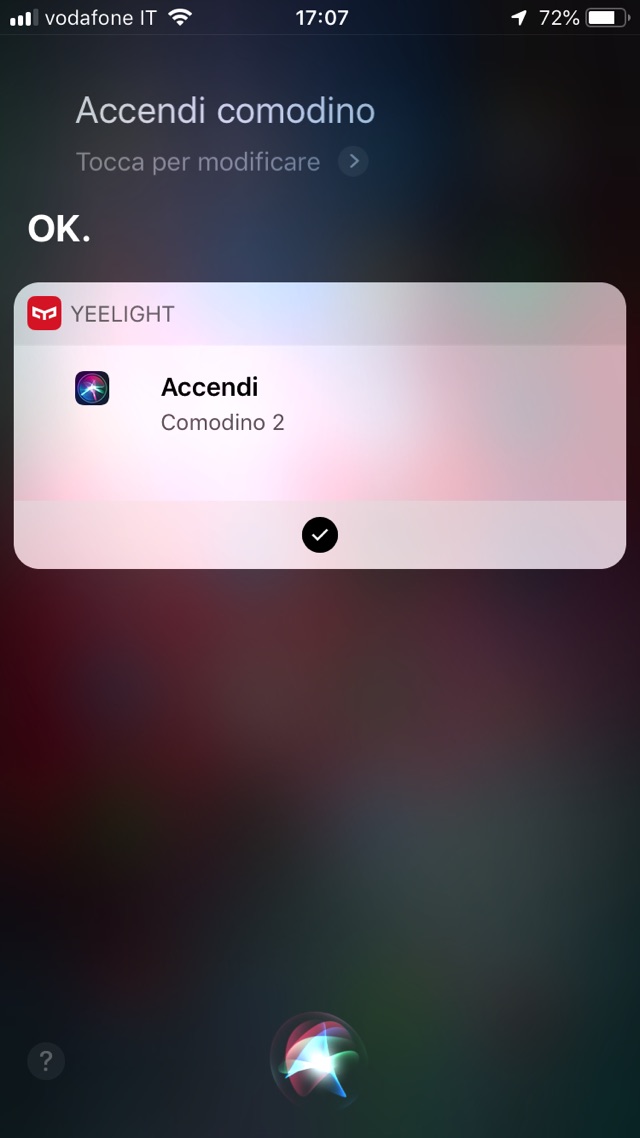The image size is (640, 1138).
Task: Tap the Siri orb to speak again
Action: pos(319,1062)
